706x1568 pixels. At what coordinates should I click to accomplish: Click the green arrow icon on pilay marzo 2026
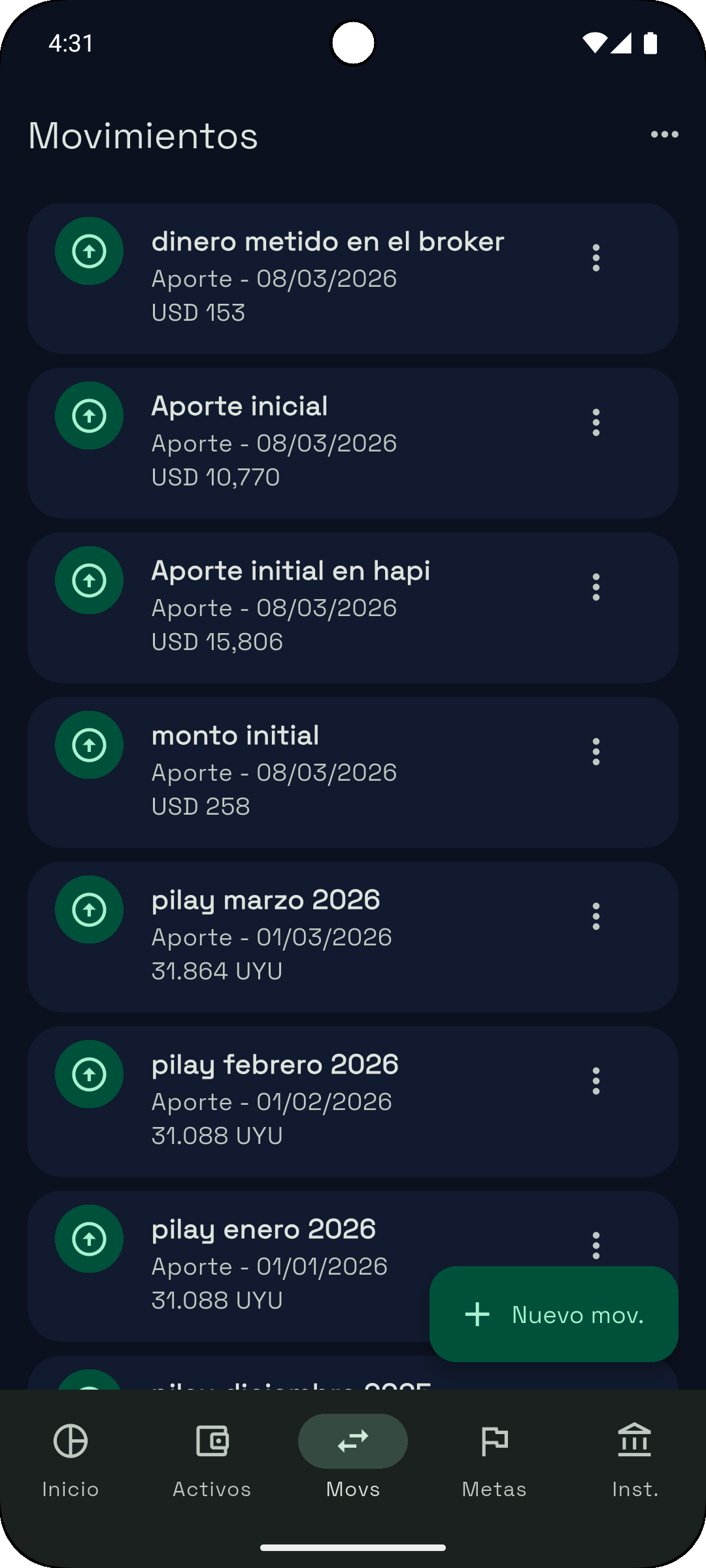coord(88,910)
